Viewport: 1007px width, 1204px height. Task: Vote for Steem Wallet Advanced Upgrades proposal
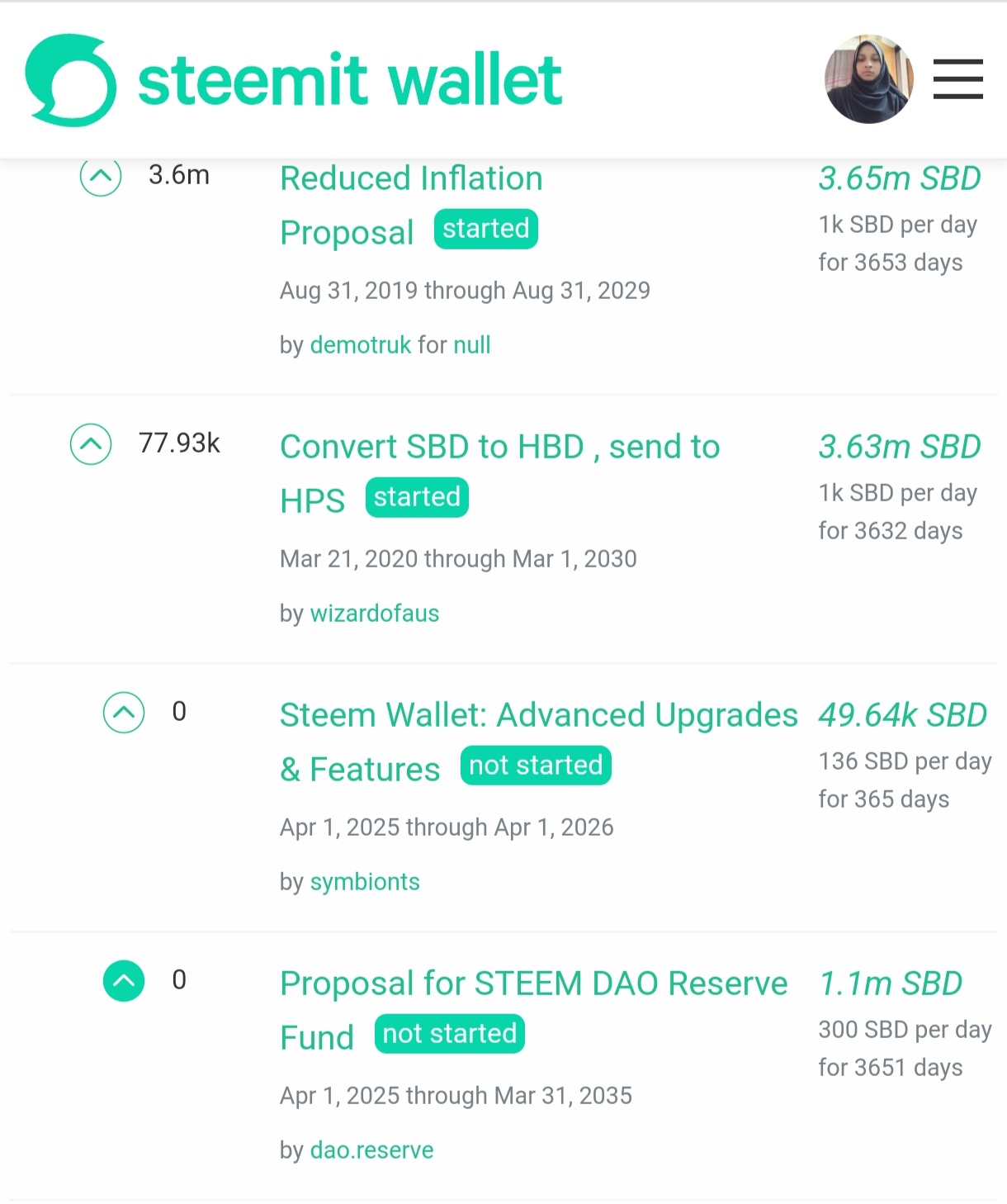[x=124, y=712]
